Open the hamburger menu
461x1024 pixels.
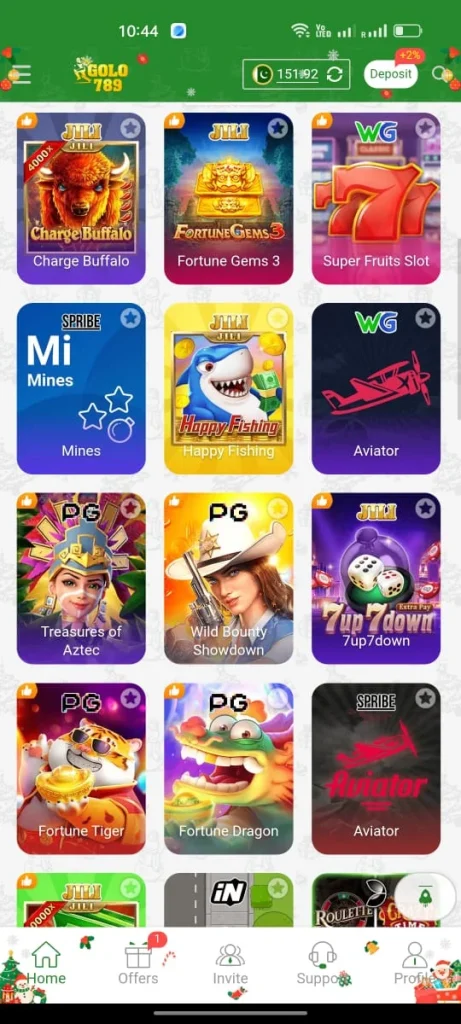click(21, 74)
